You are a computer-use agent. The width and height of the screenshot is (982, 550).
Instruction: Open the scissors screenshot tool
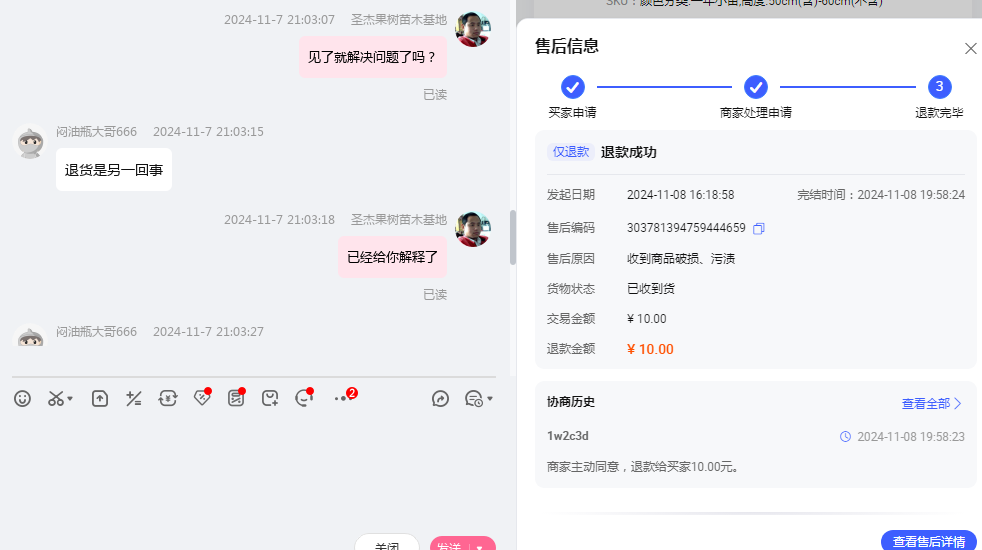(57, 398)
